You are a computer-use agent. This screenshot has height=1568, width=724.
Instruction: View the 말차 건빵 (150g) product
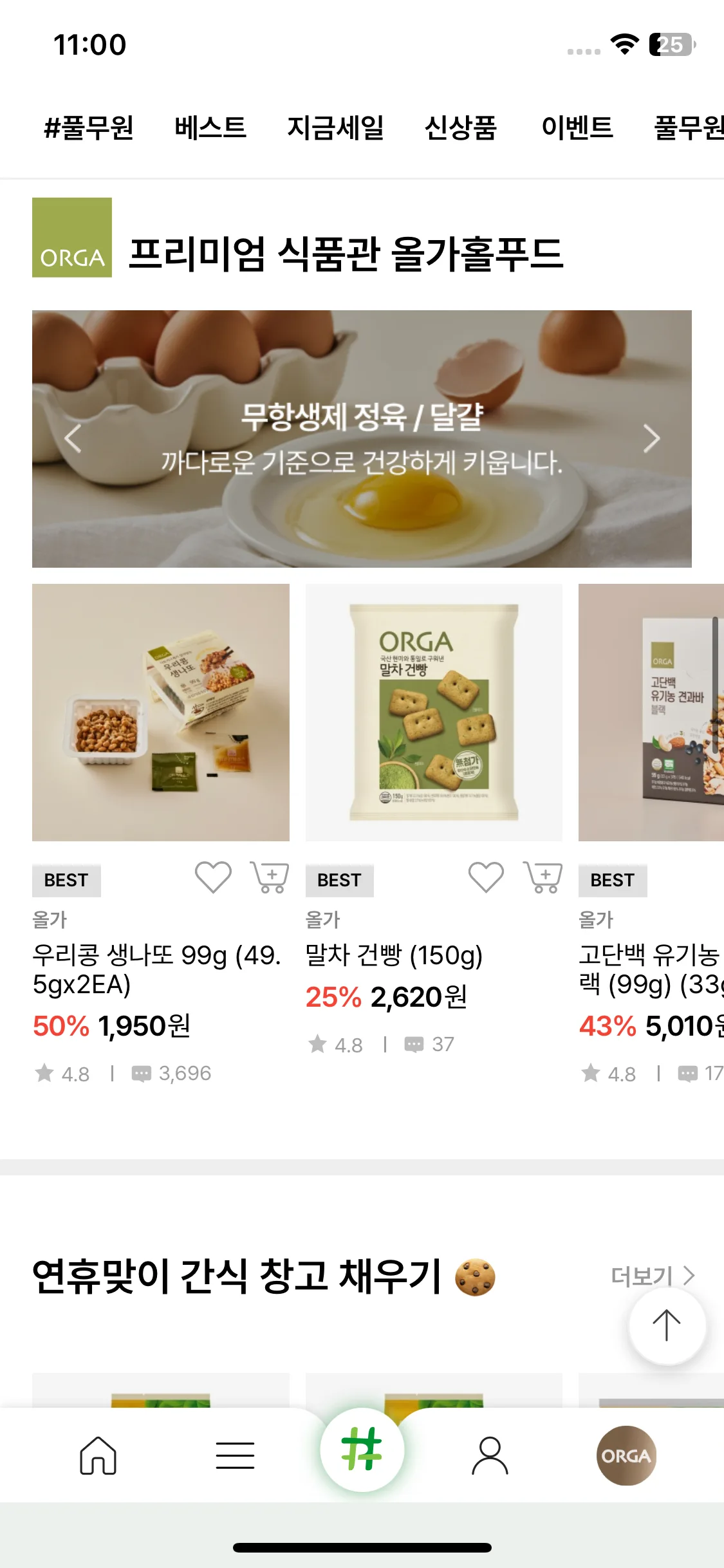434,712
